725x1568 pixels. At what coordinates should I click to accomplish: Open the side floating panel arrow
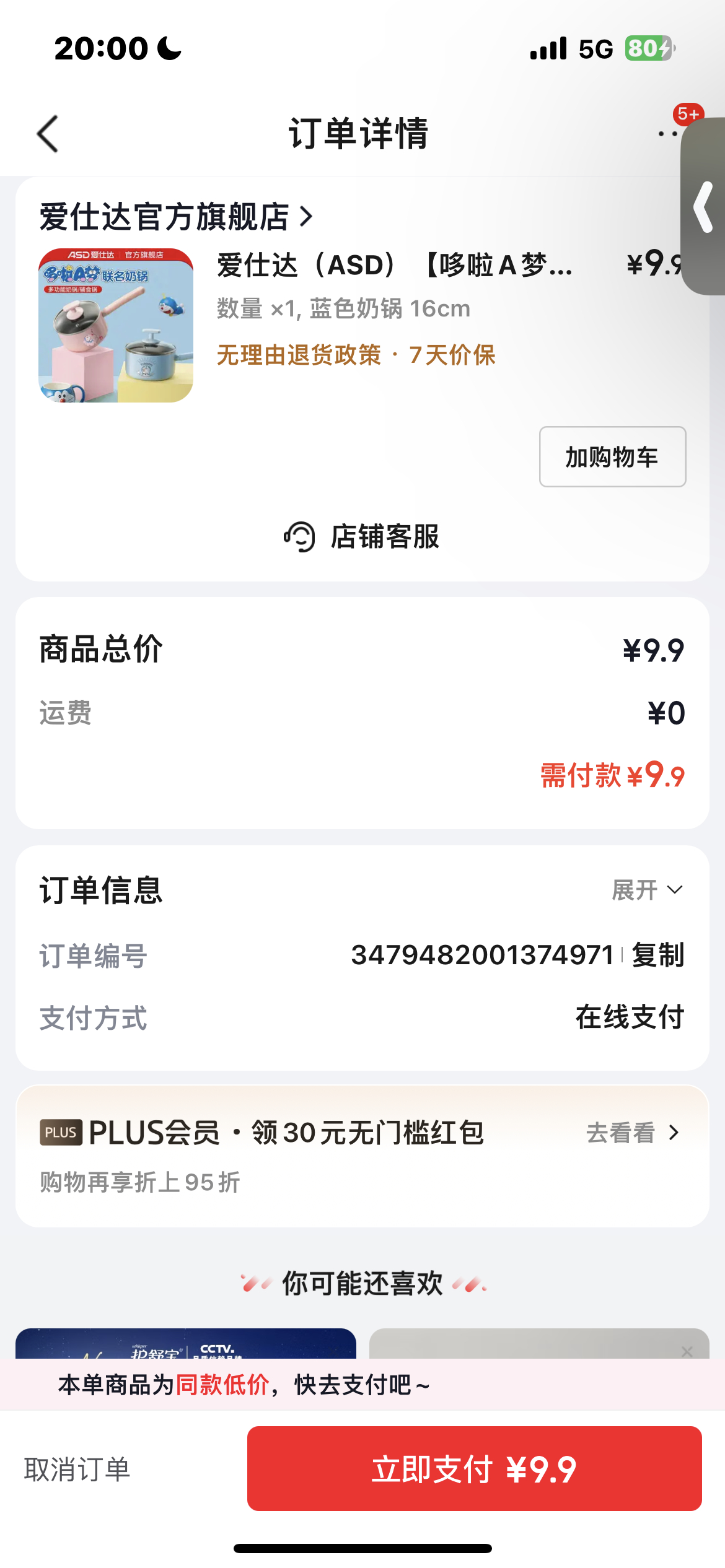tap(704, 207)
